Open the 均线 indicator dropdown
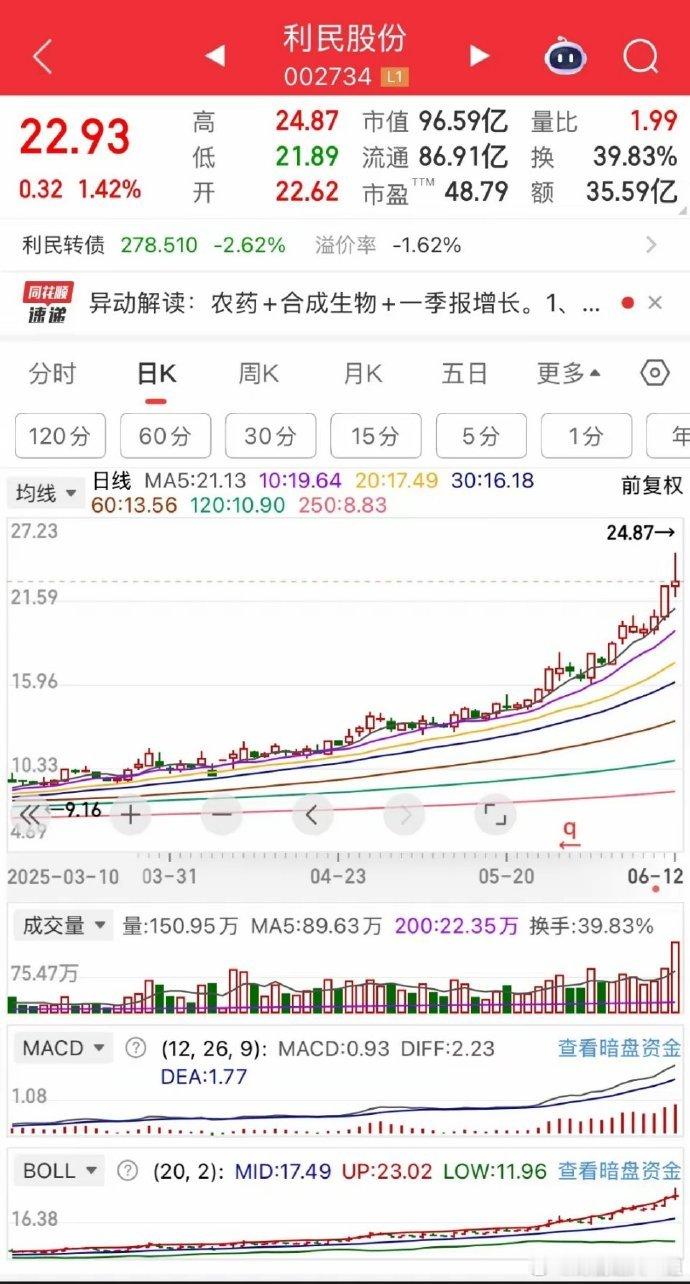The width and height of the screenshot is (690, 1284). (x=45, y=492)
